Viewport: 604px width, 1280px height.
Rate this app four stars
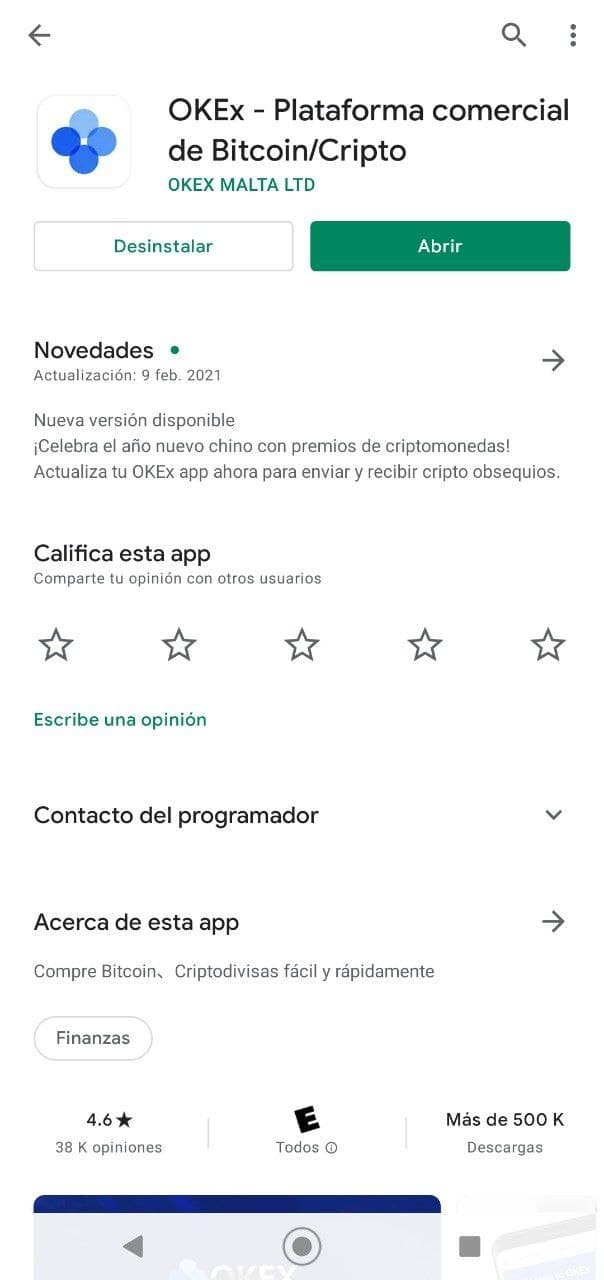[425, 645]
